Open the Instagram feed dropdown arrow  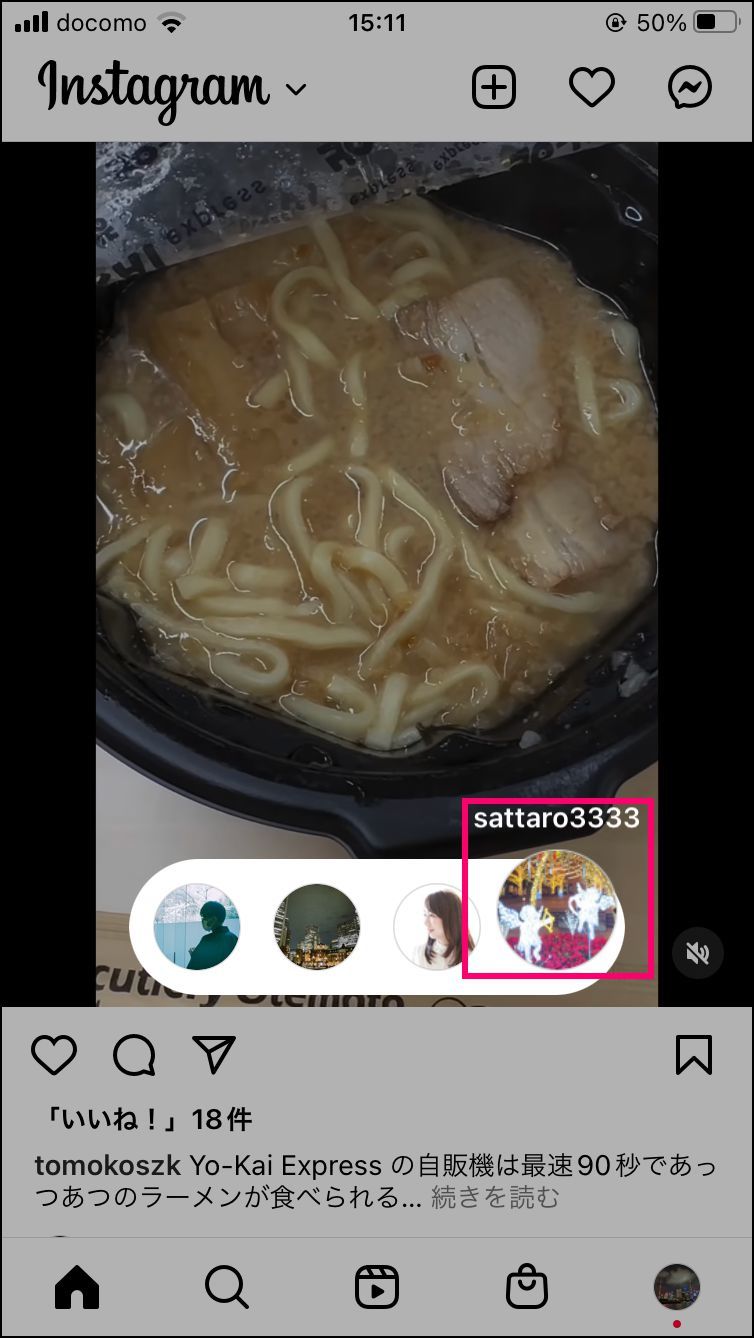pyautogui.click(x=296, y=90)
